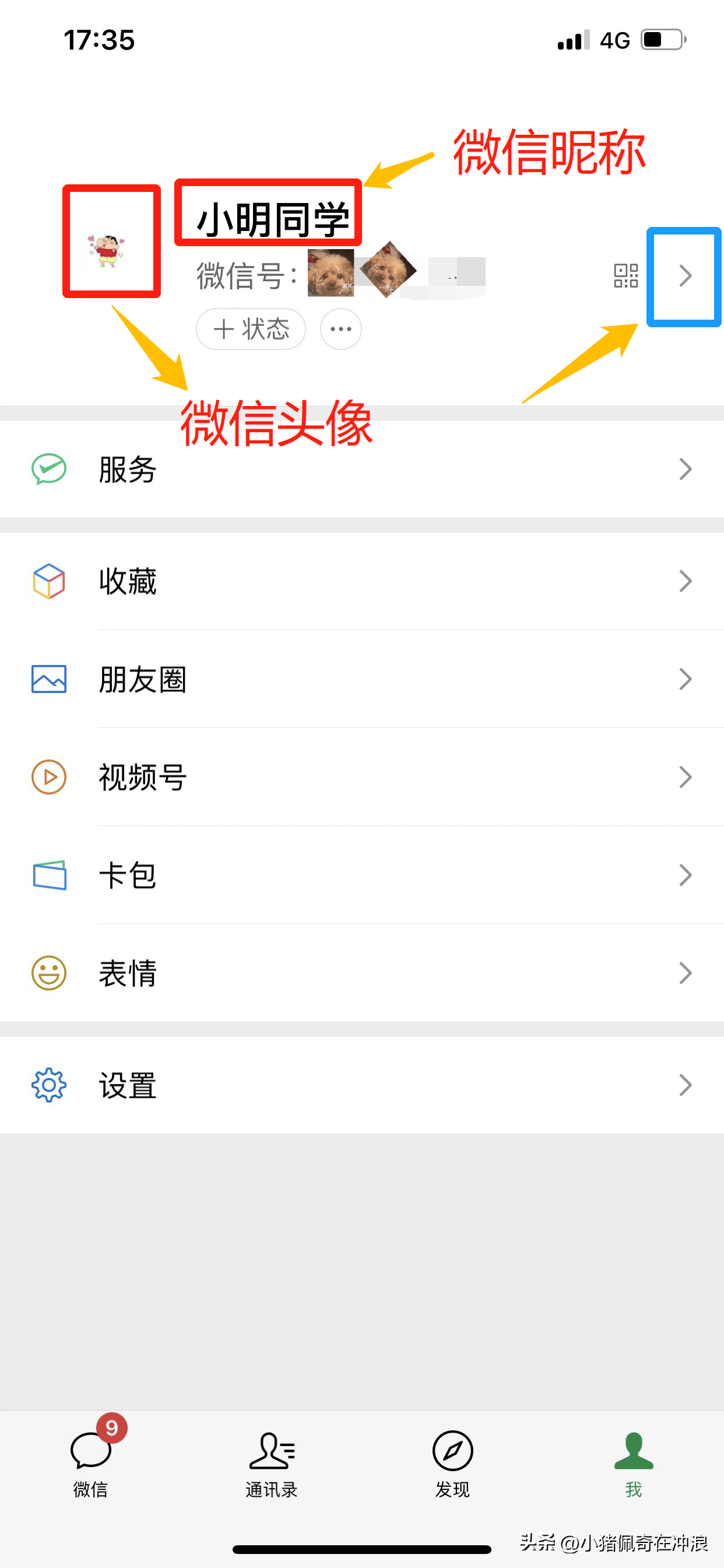Go to 朋友圈 moments
This screenshot has width=724, height=1568.
(x=362, y=680)
